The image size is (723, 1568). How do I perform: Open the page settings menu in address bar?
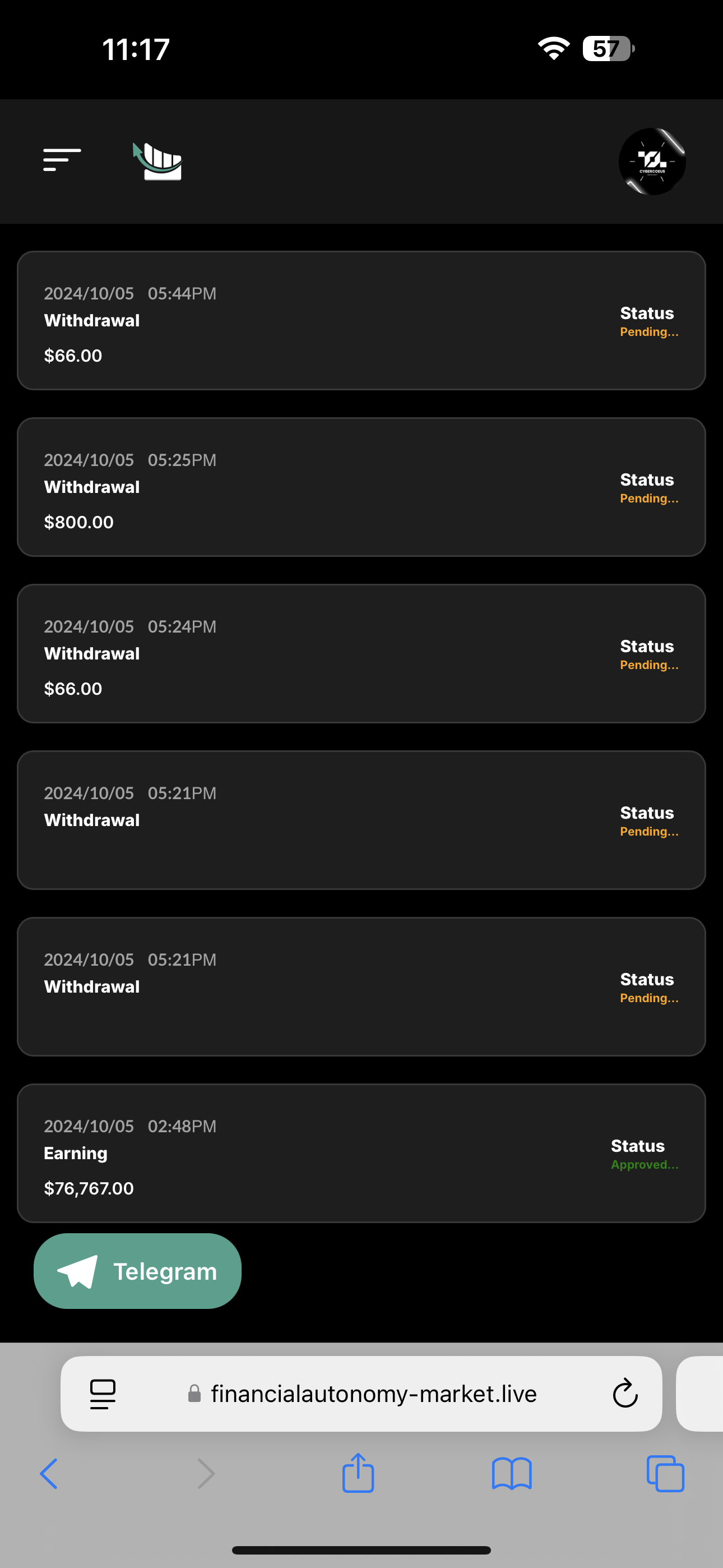pos(103,1394)
